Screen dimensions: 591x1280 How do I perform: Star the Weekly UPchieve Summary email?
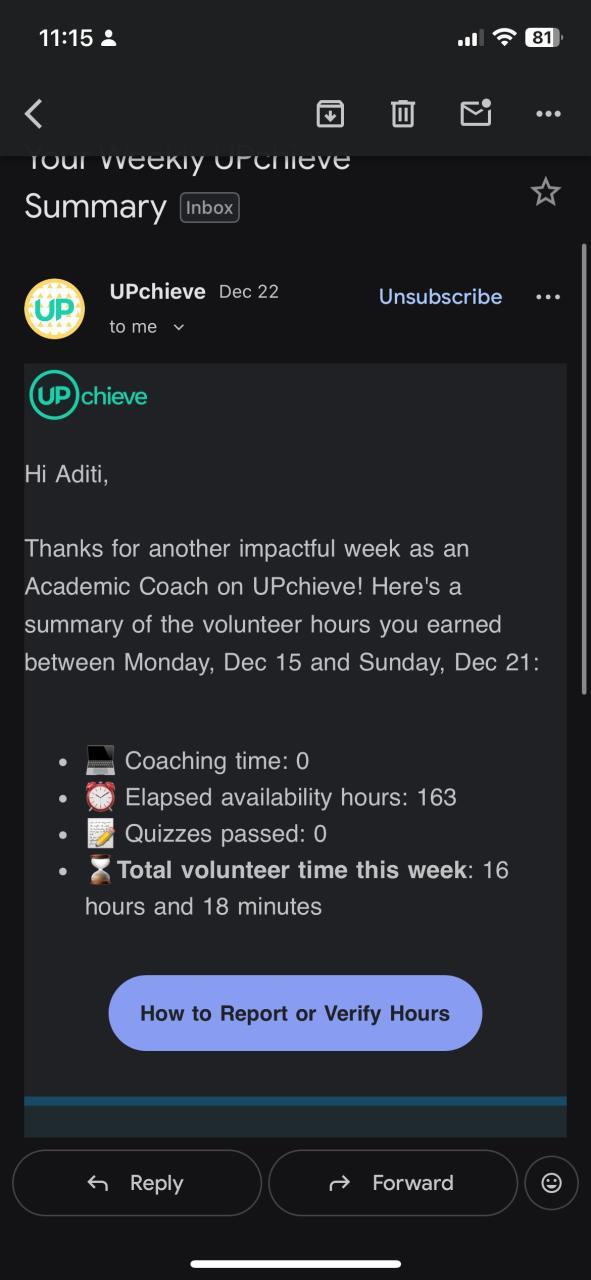pos(545,192)
